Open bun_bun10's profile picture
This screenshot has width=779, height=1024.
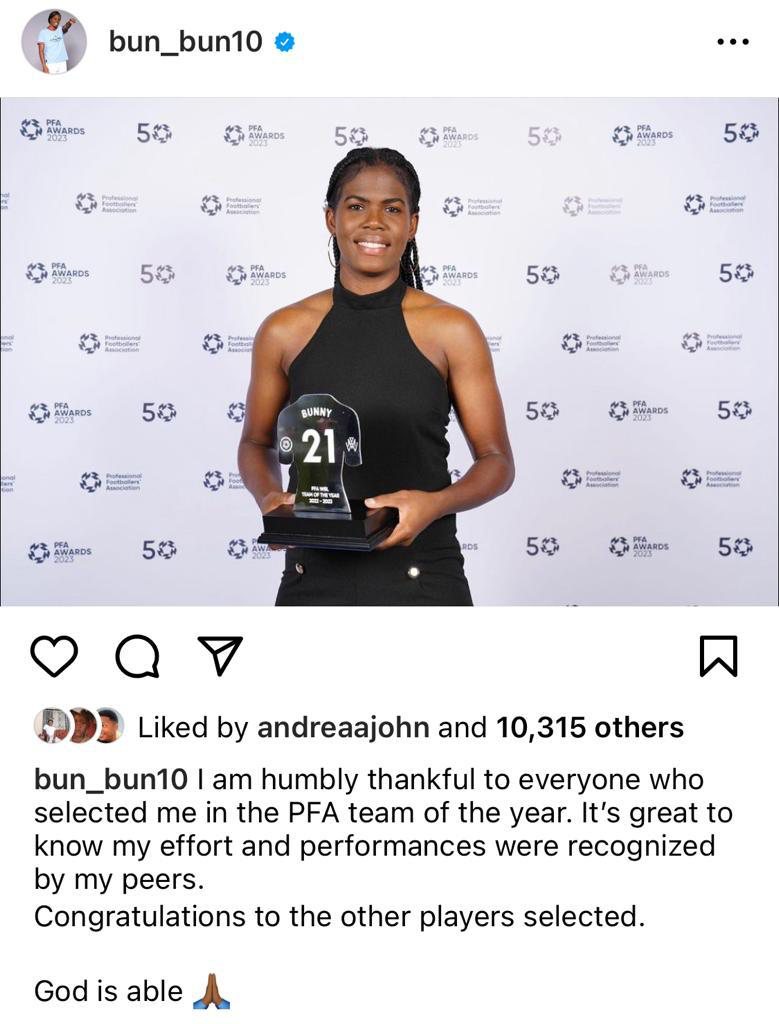pyautogui.click(x=53, y=42)
